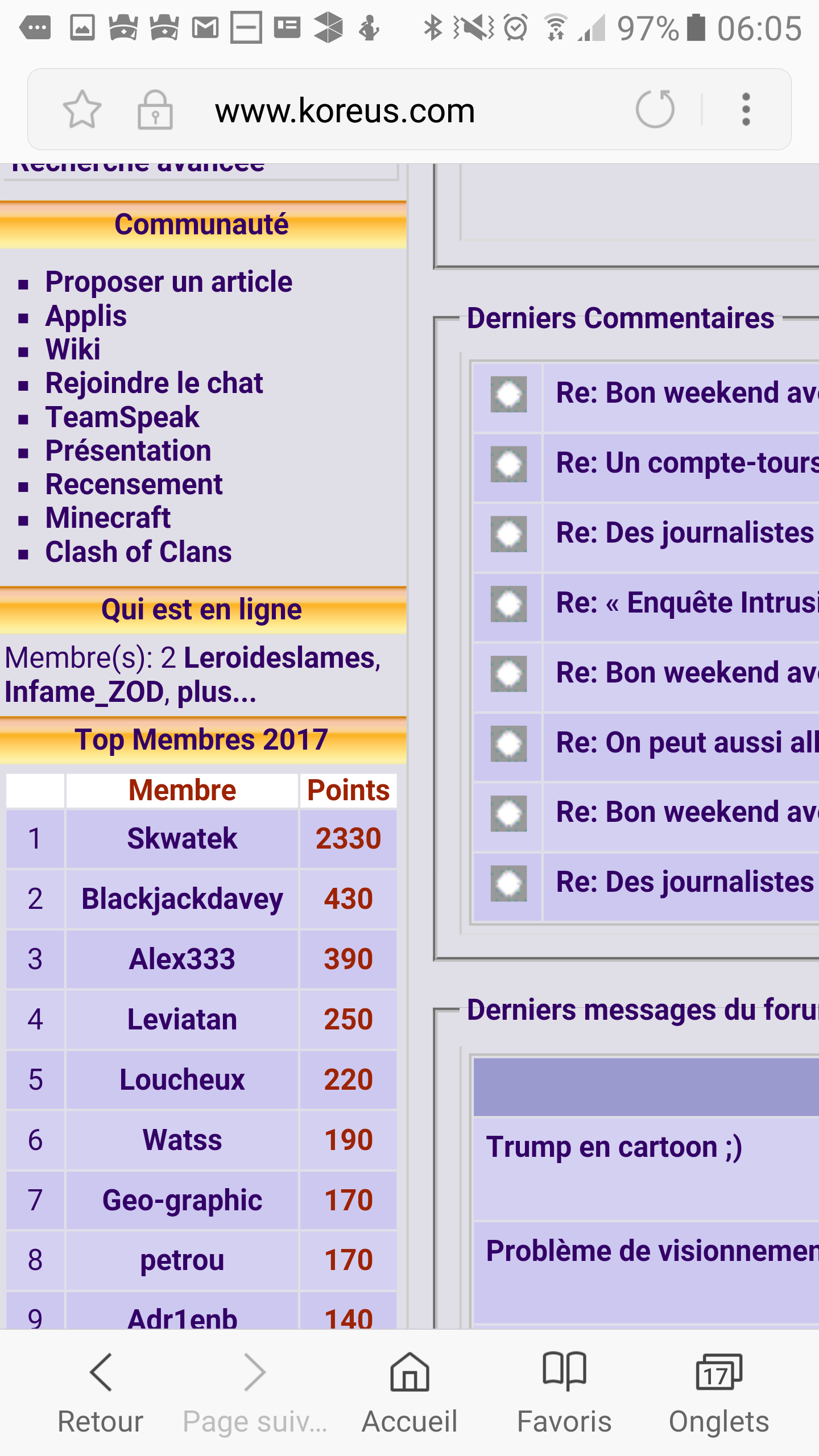
Task: Open the Proposer un article link
Action: (168, 282)
